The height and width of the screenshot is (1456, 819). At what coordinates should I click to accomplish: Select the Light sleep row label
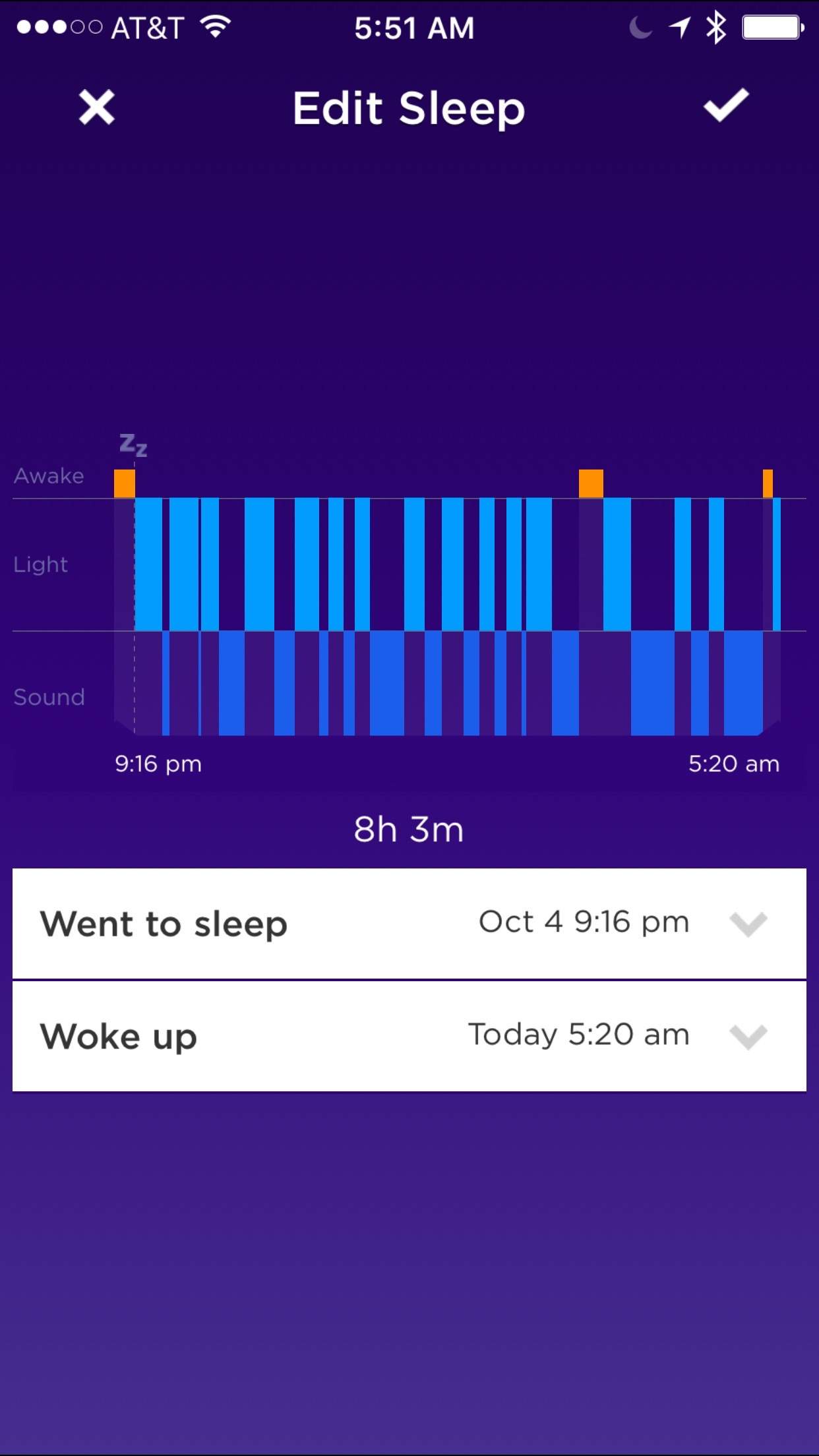tap(40, 564)
